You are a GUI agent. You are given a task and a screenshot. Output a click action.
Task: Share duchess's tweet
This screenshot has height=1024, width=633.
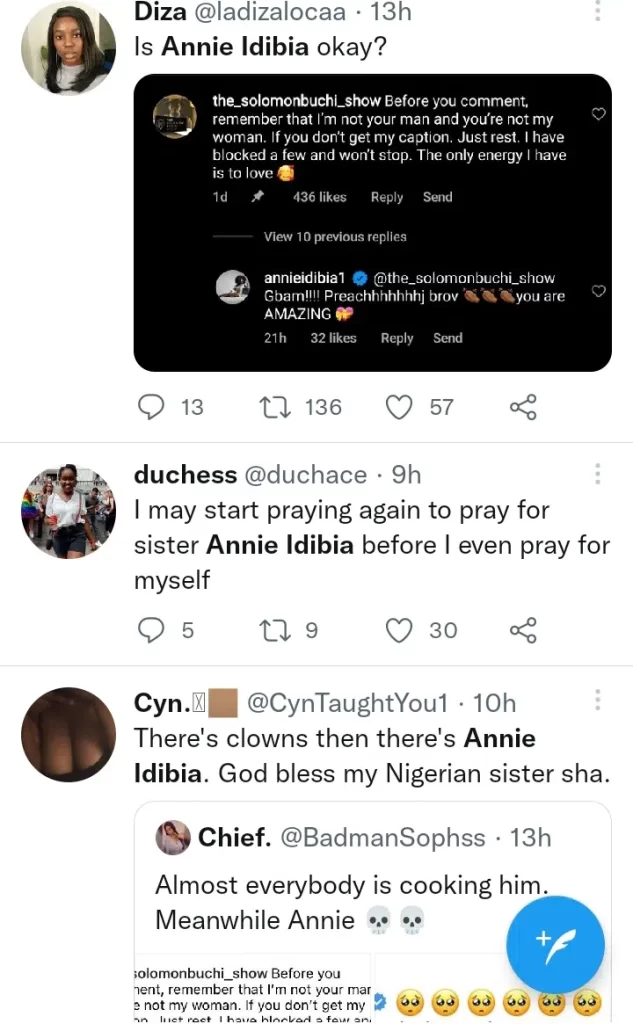[523, 630]
